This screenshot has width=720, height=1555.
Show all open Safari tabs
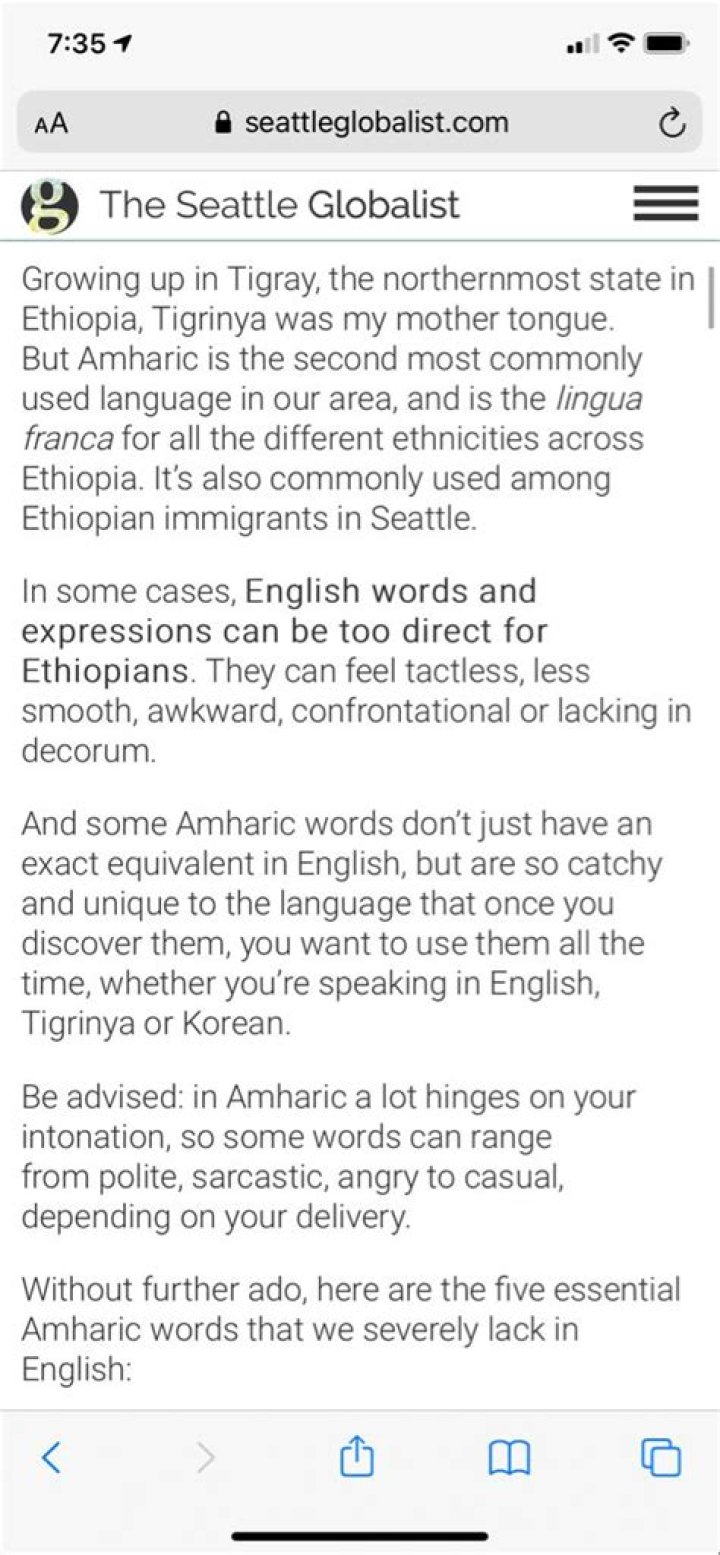(661, 1458)
